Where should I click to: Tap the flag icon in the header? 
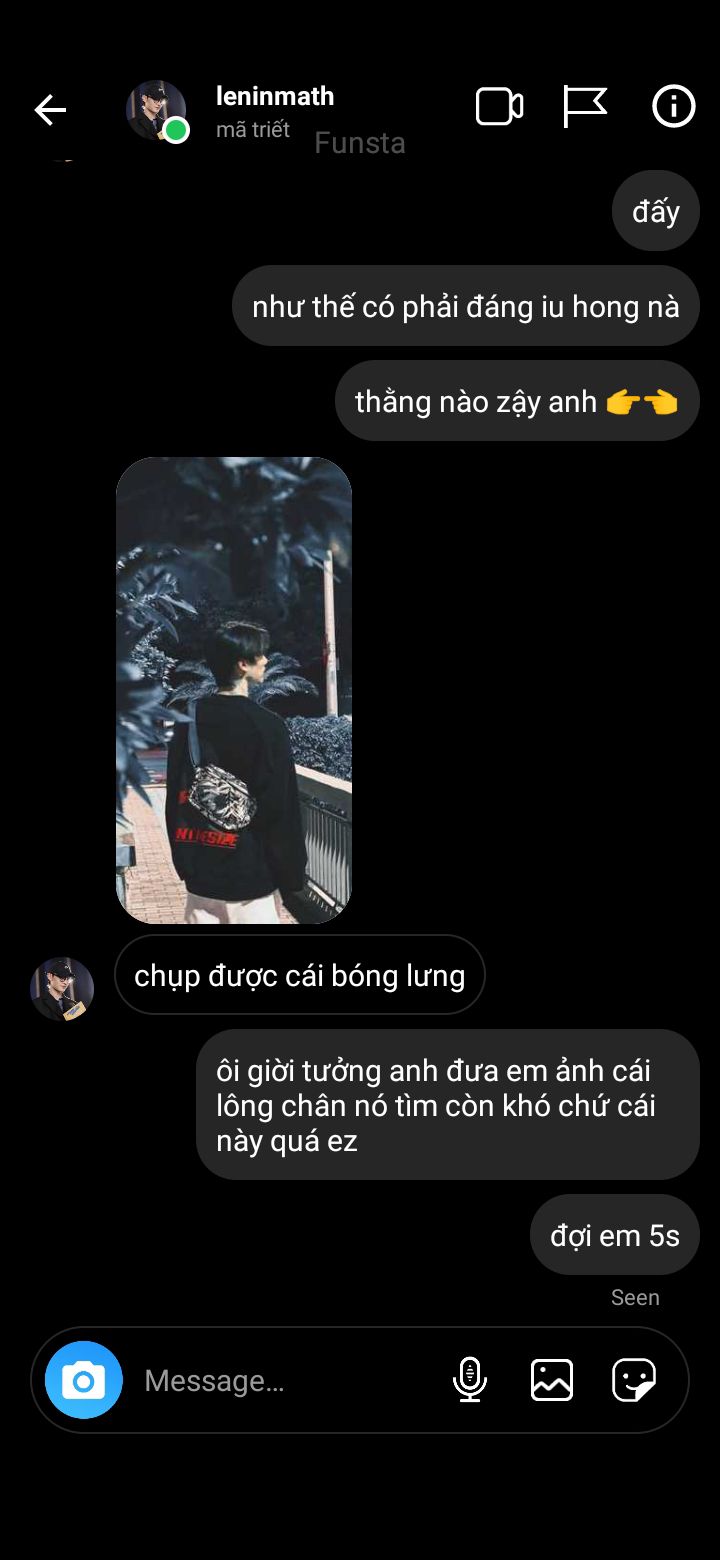click(585, 107)
